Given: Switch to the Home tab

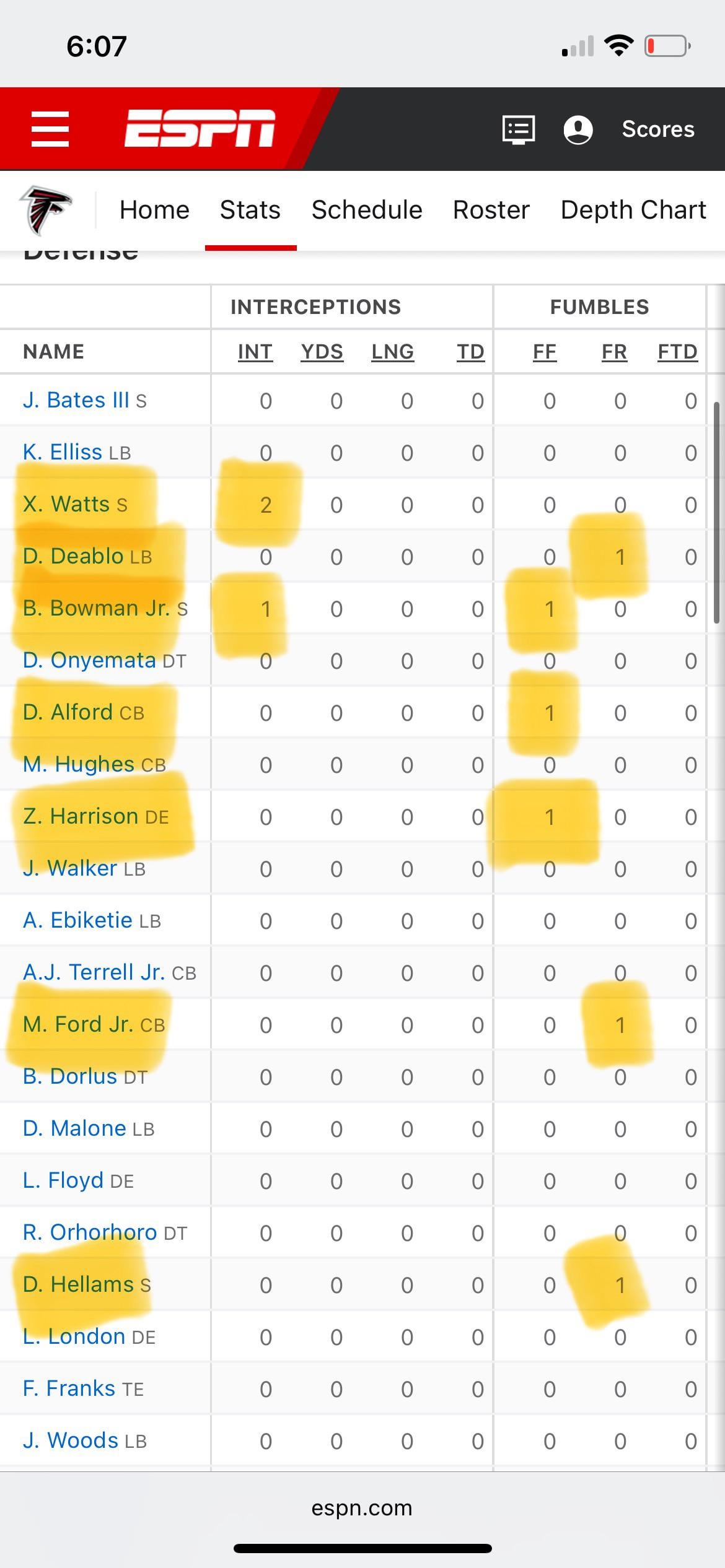Looking at the screenshot, I should [154, 210].
